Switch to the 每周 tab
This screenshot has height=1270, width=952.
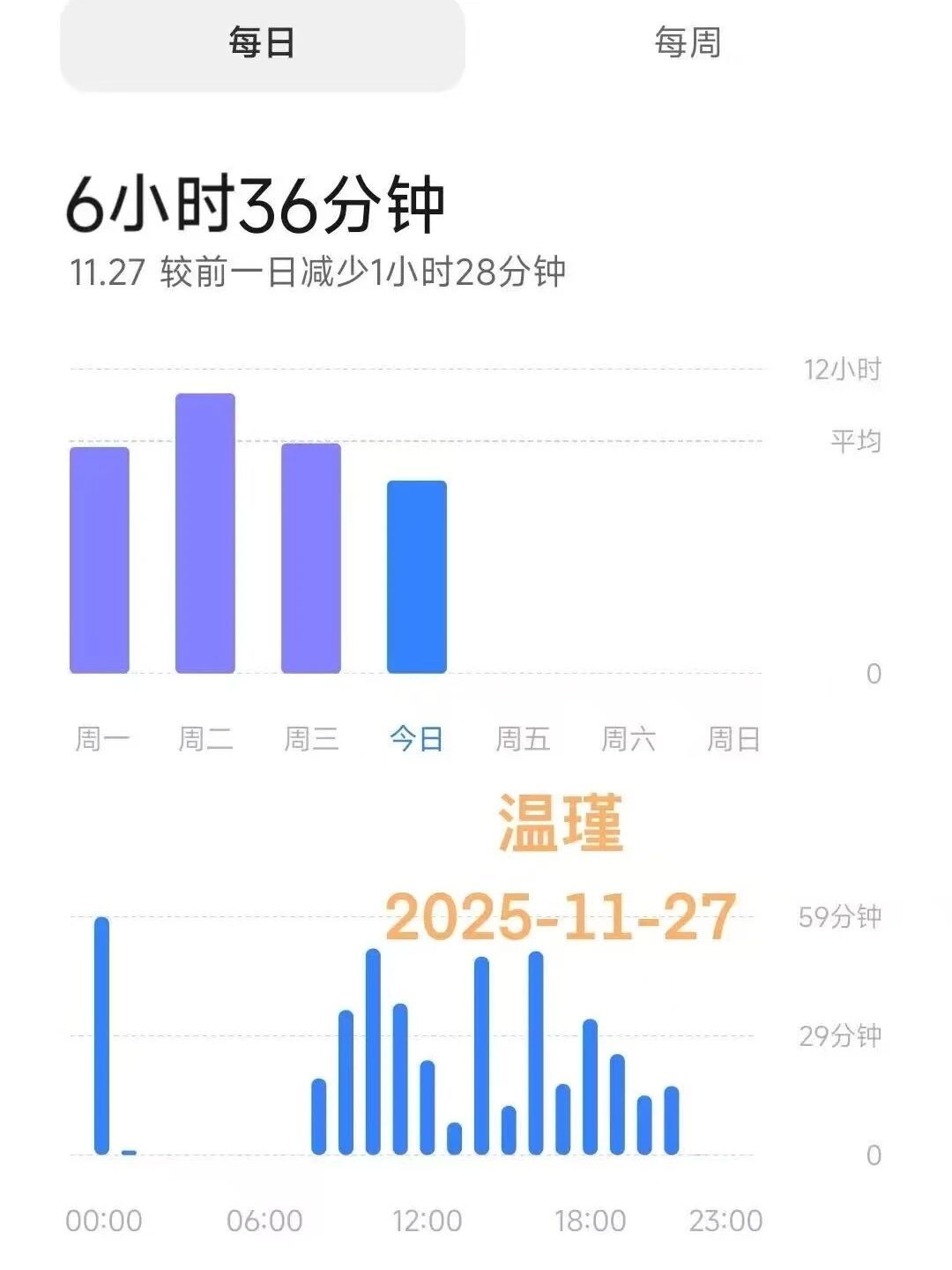[688, 42]
